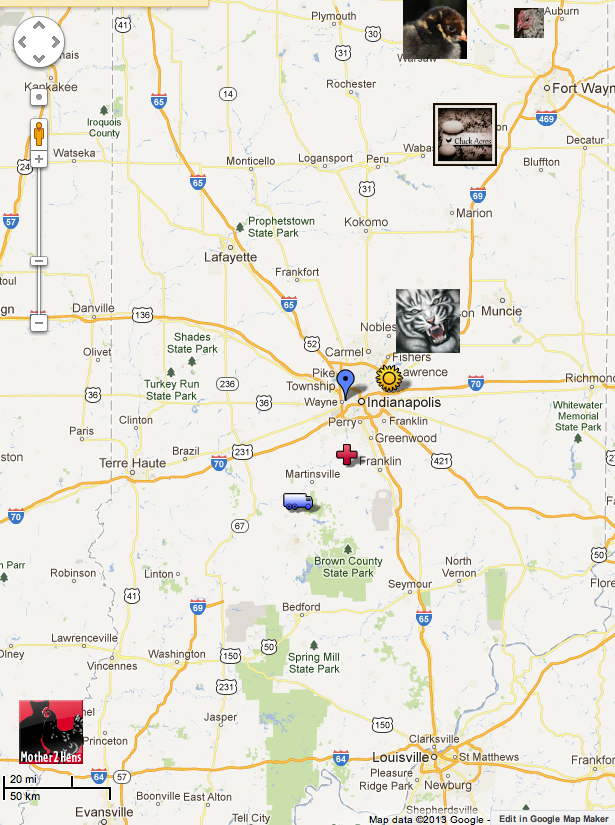The height and width of the screenshot is (825, 615).
Task: Open the sun marker by Lawrence
Action: (x=388, y=378)
